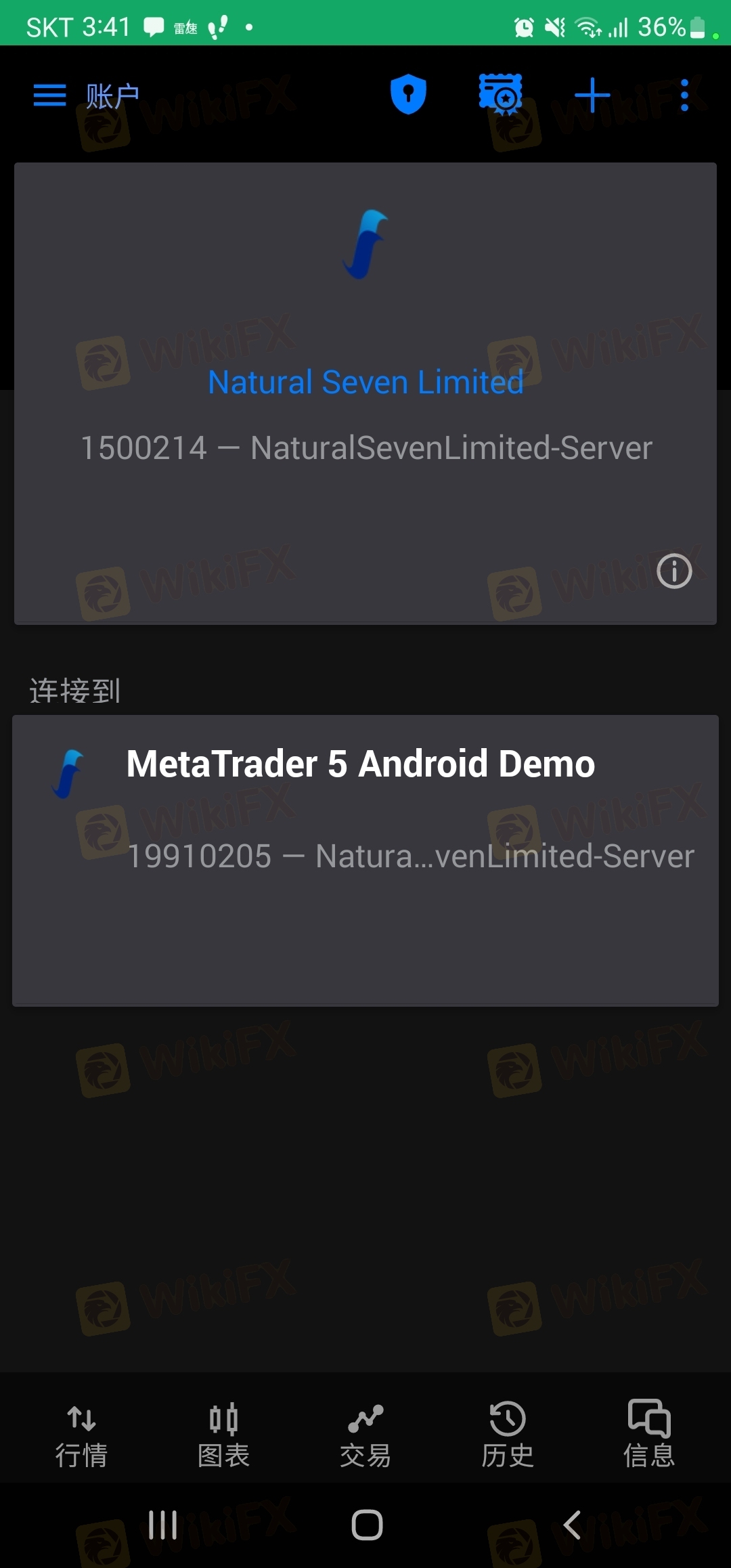Screen dimensions: 731x1568
Task: Go back using system back button
Action: click(x=572, y=1525)
